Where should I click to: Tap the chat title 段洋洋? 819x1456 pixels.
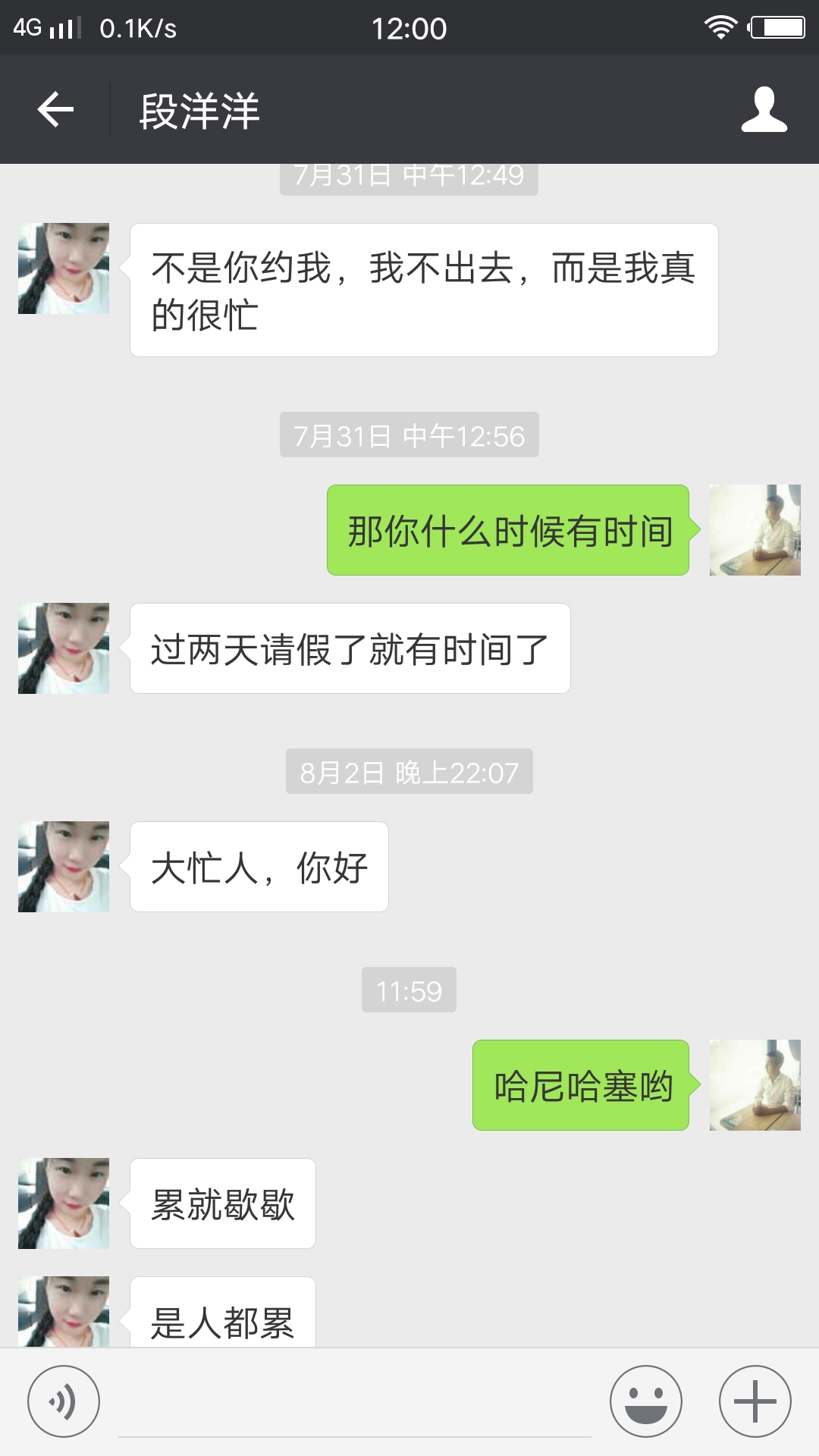199,110
